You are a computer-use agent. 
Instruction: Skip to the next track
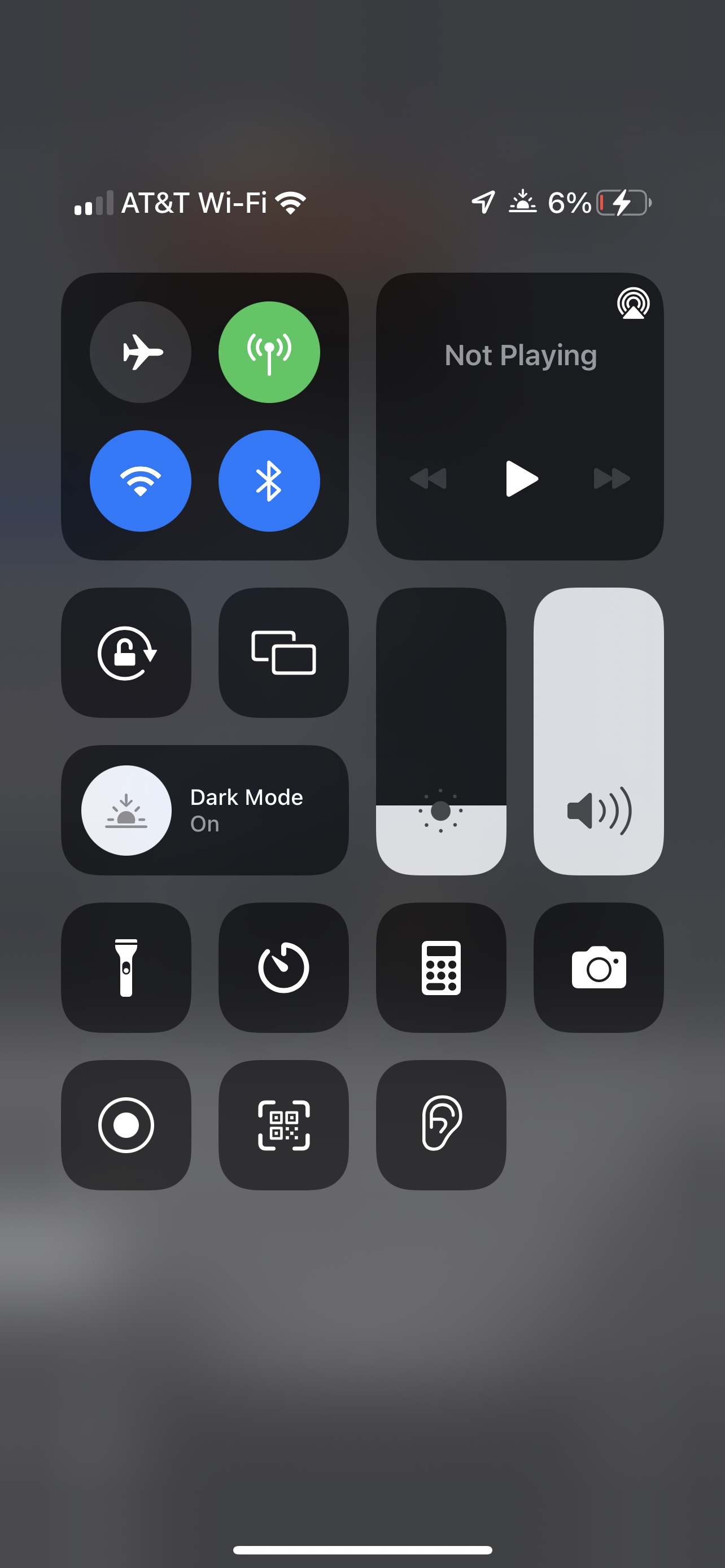tap(612, 479)
